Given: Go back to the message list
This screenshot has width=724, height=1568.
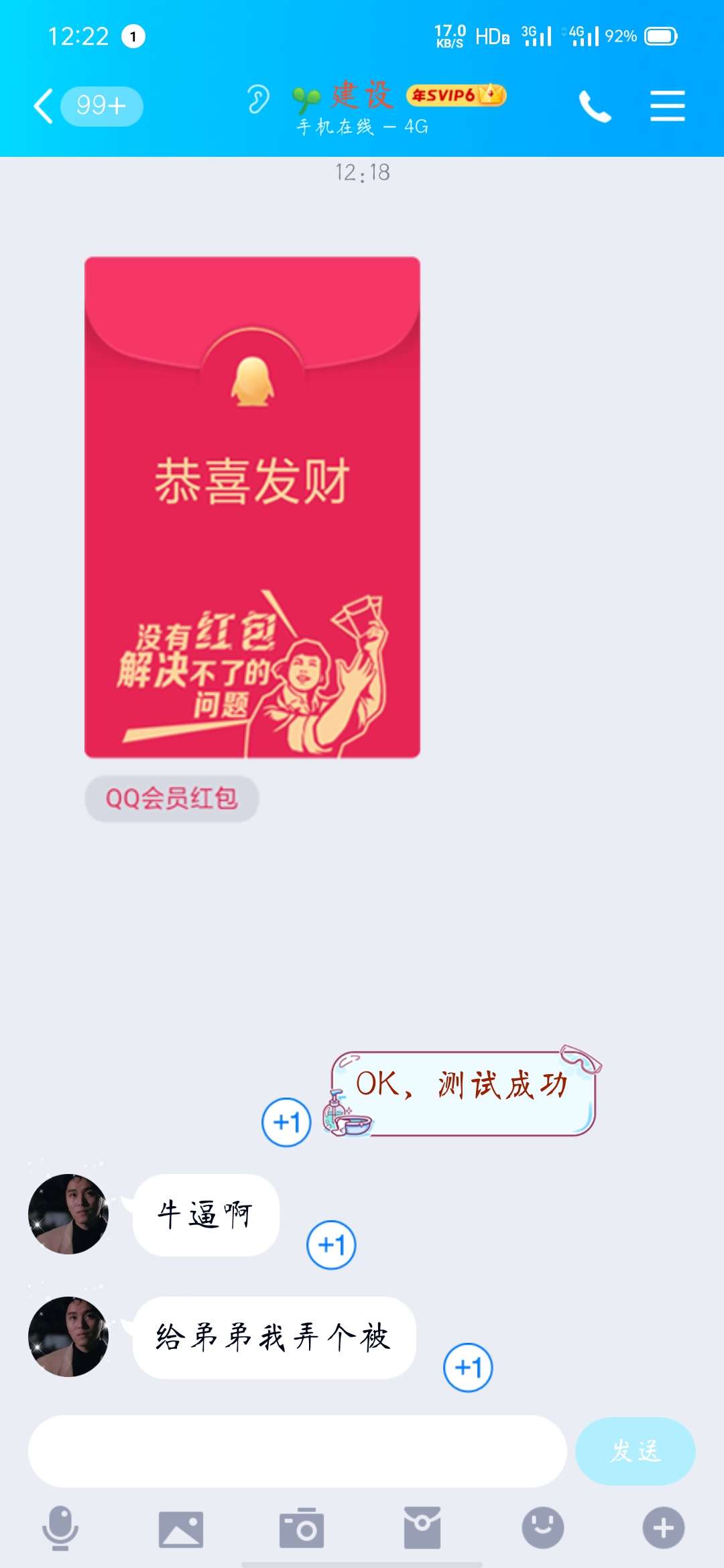Looking at the screenshot, I should coord(44,106).
